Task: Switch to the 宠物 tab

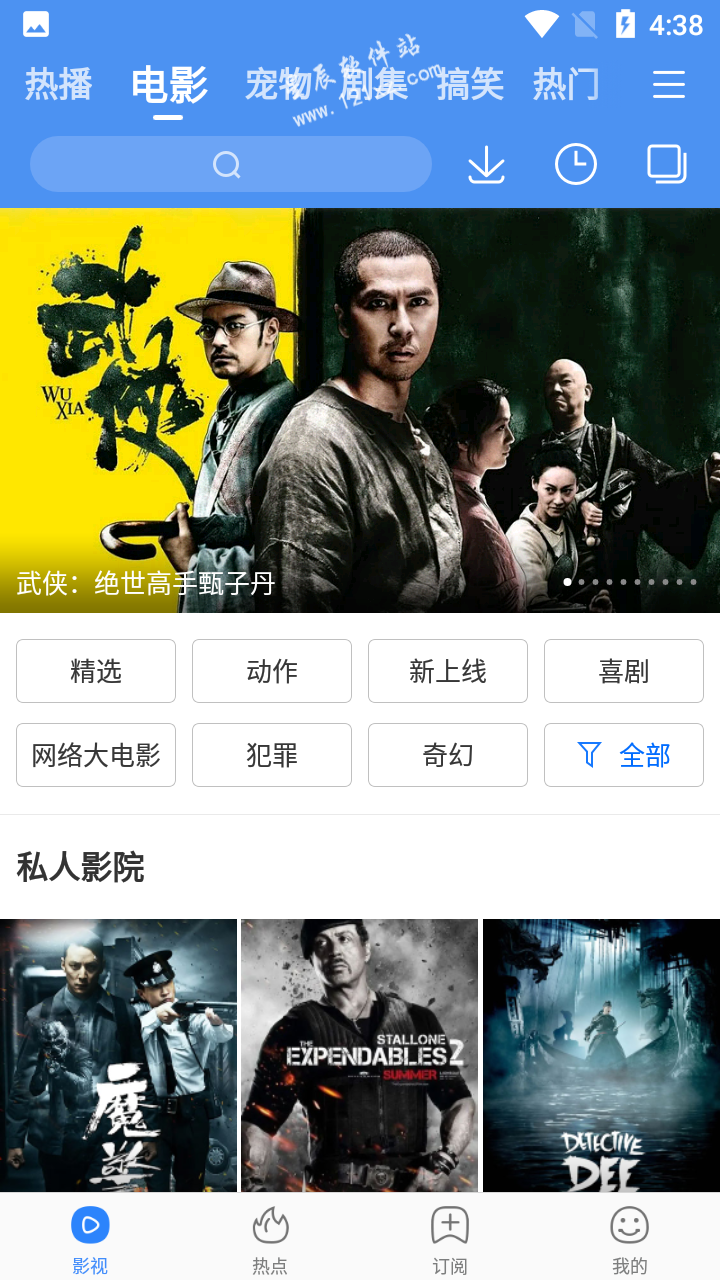Action: click(278, 85)
